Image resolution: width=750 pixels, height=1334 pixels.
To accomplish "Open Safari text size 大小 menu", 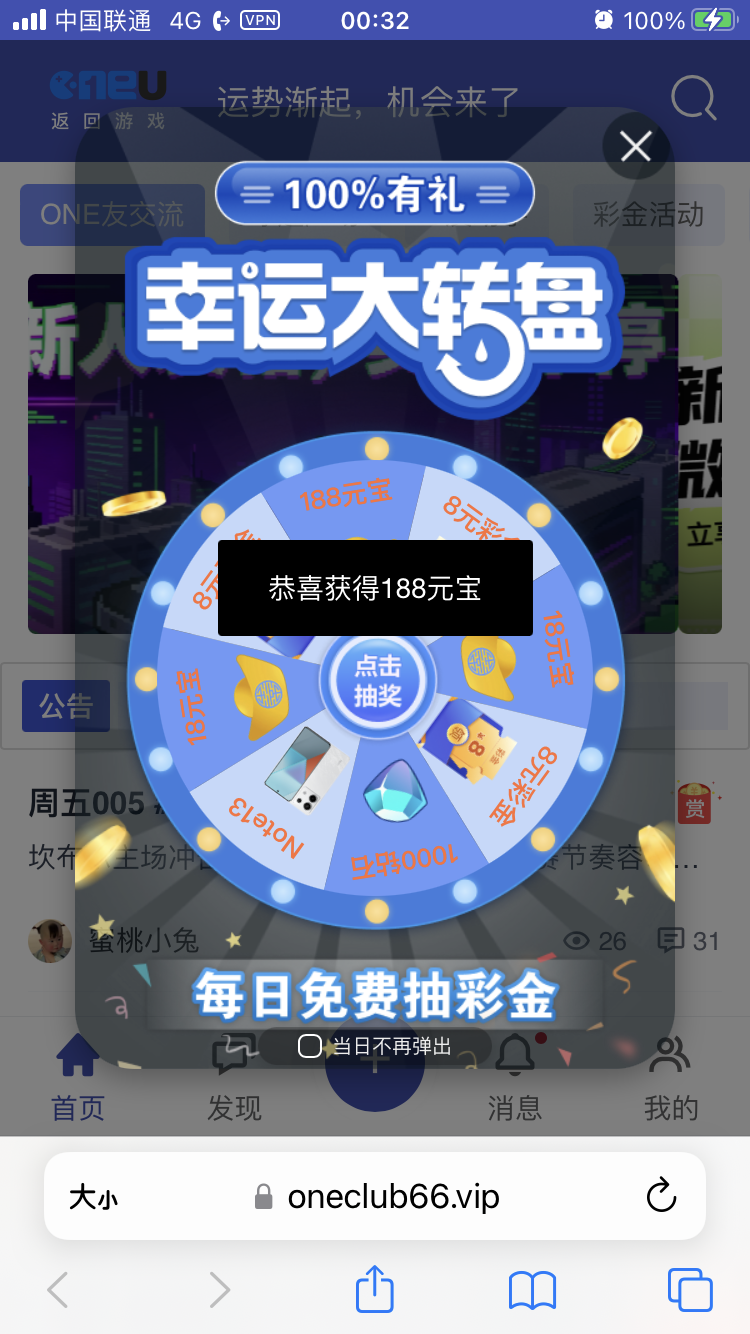I will point(93,1197).
